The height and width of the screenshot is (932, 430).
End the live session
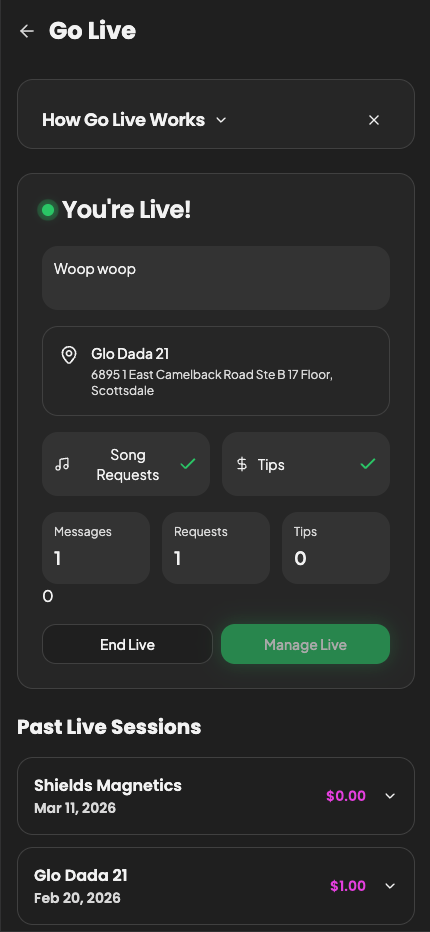(x=127, y=644)
